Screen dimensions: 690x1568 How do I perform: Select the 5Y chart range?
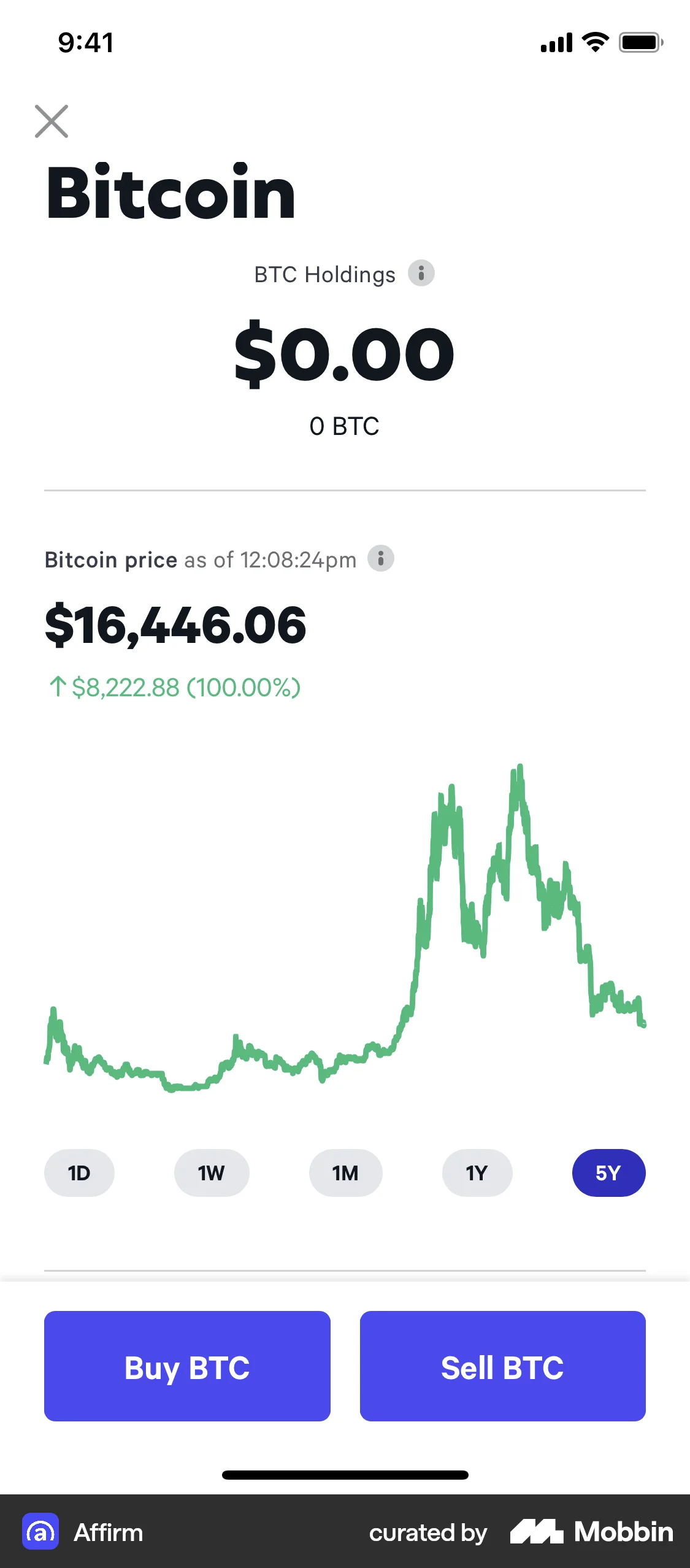tap(608, 1173)
